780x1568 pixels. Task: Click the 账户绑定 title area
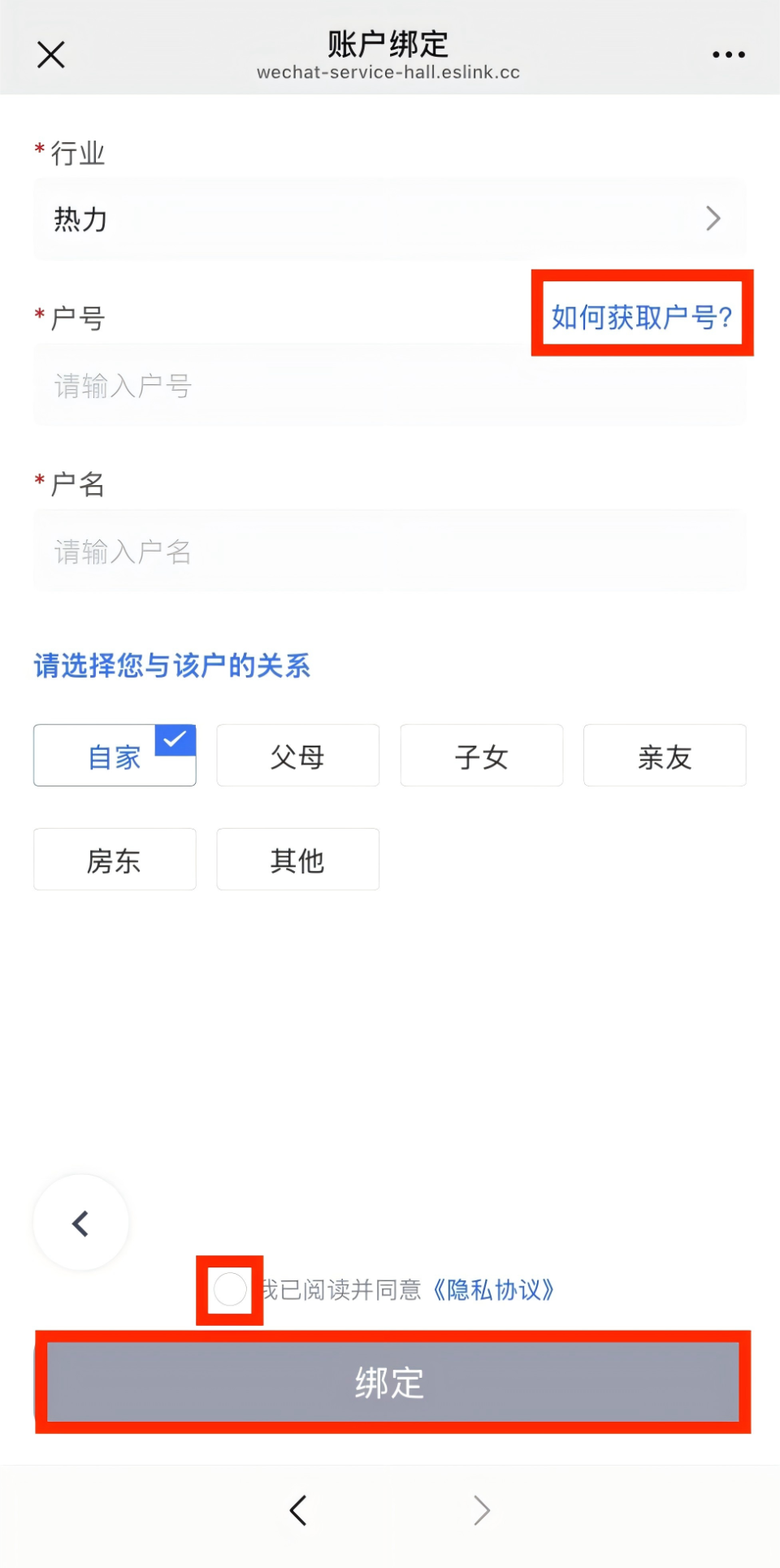388,45
